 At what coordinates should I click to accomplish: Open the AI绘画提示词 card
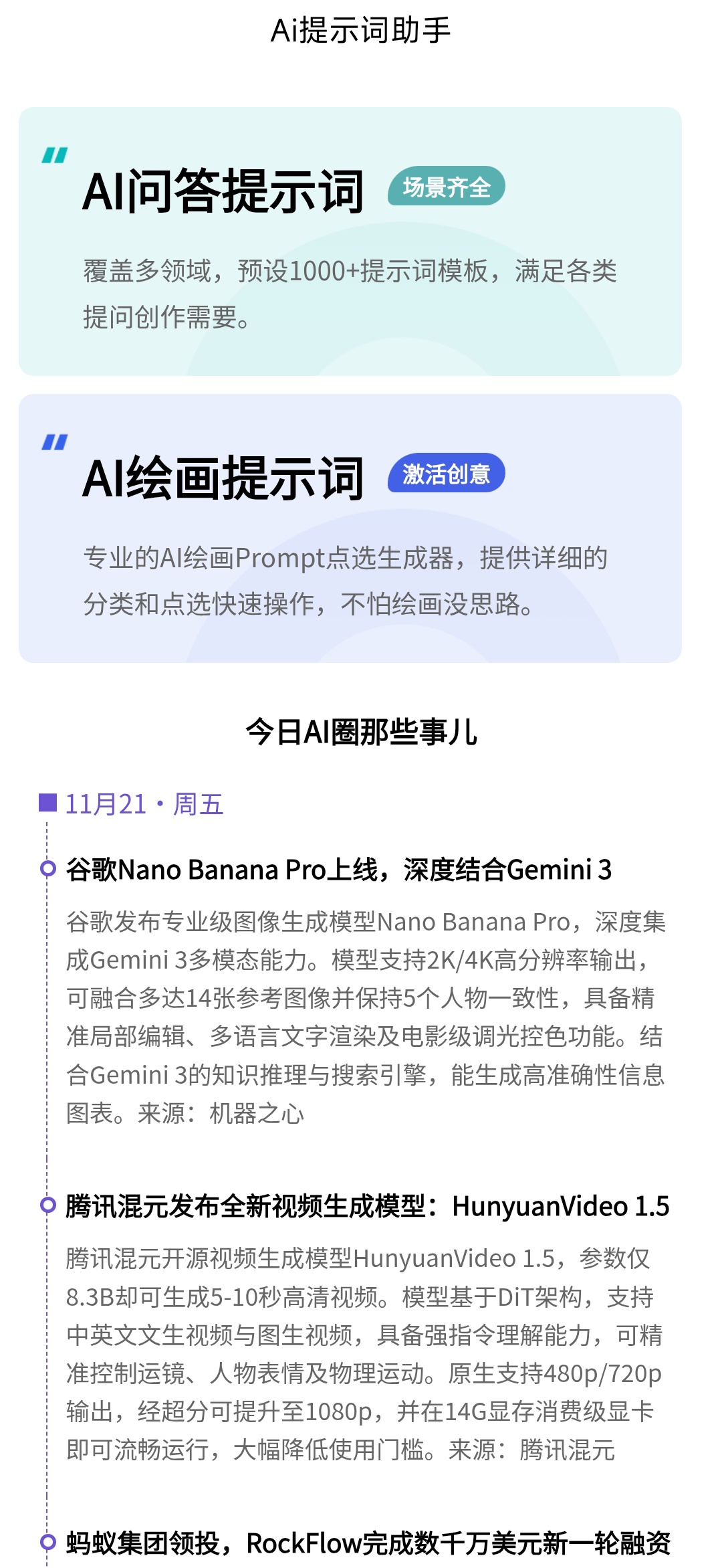click(x=350, y=528)
